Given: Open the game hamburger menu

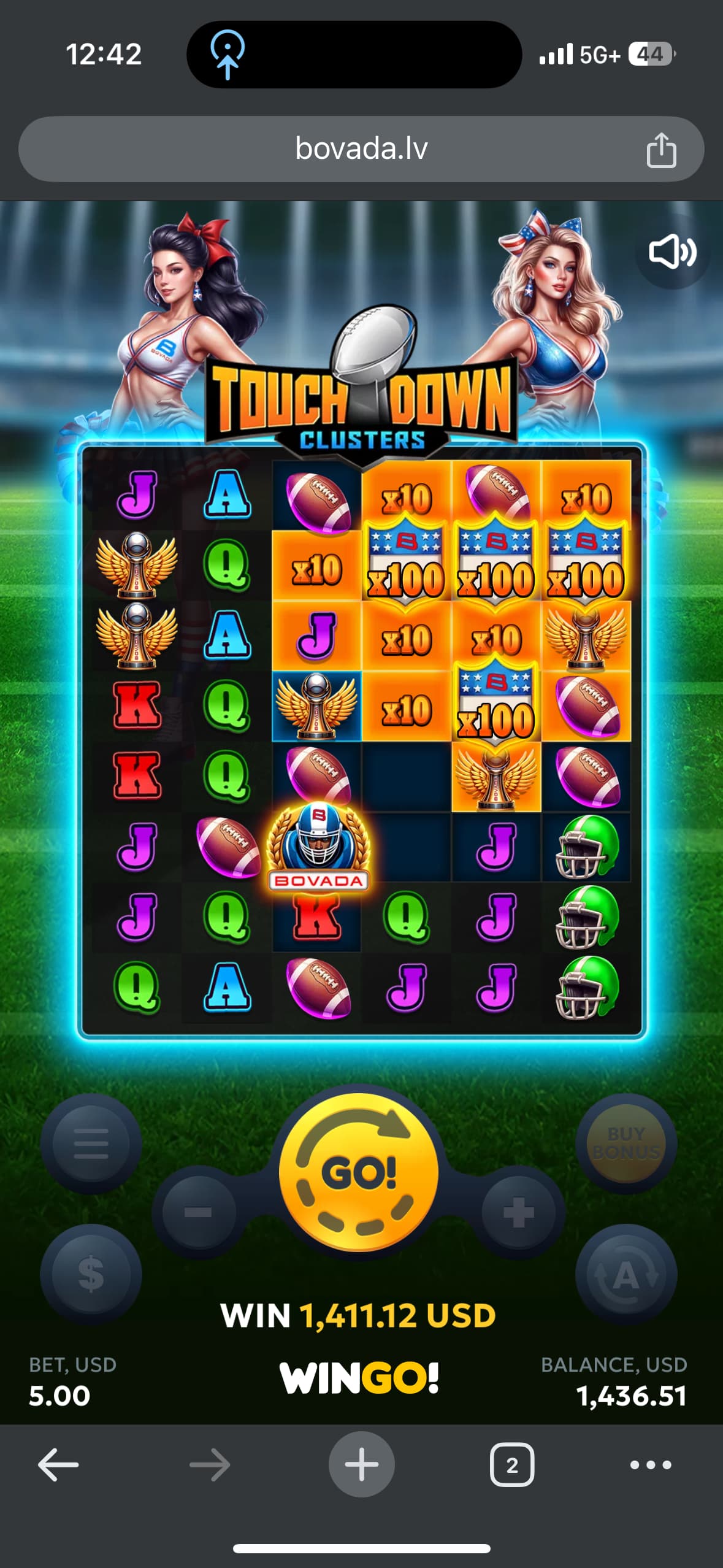Looking at the screenshot, I should pos(91,1143).
